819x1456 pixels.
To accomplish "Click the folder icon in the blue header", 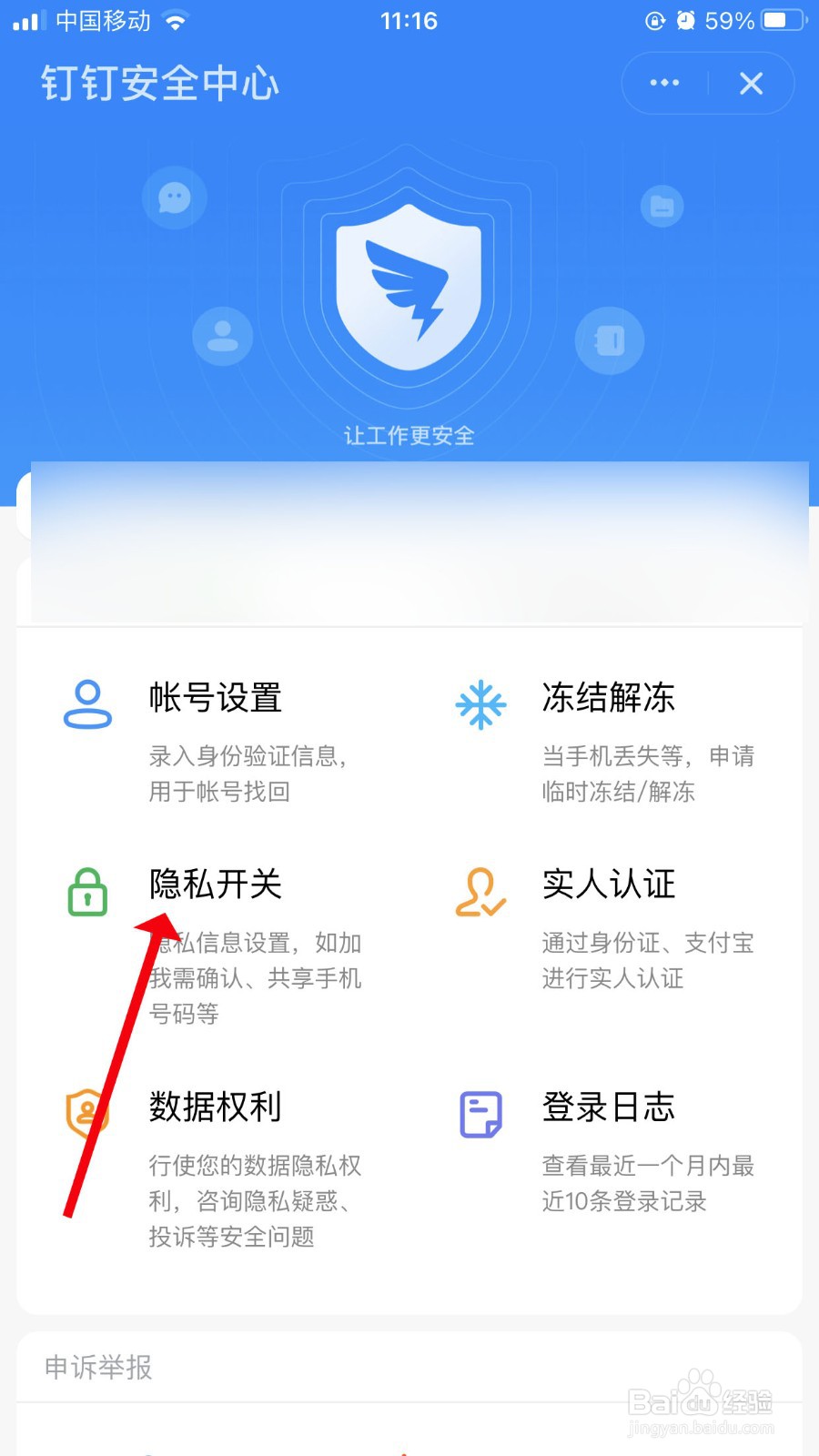I will [662, 206].
